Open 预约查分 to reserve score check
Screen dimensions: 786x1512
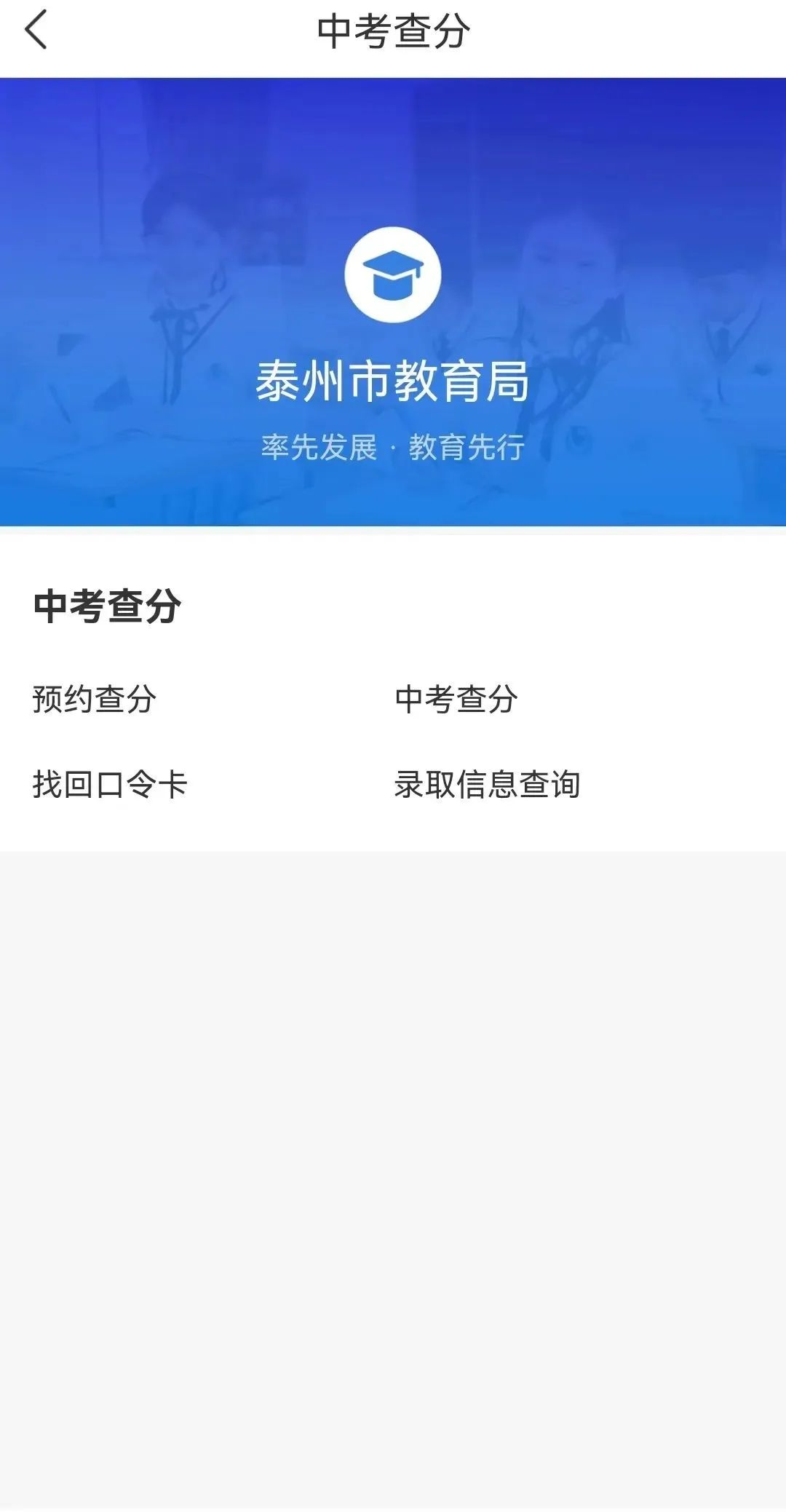point(95,700)
